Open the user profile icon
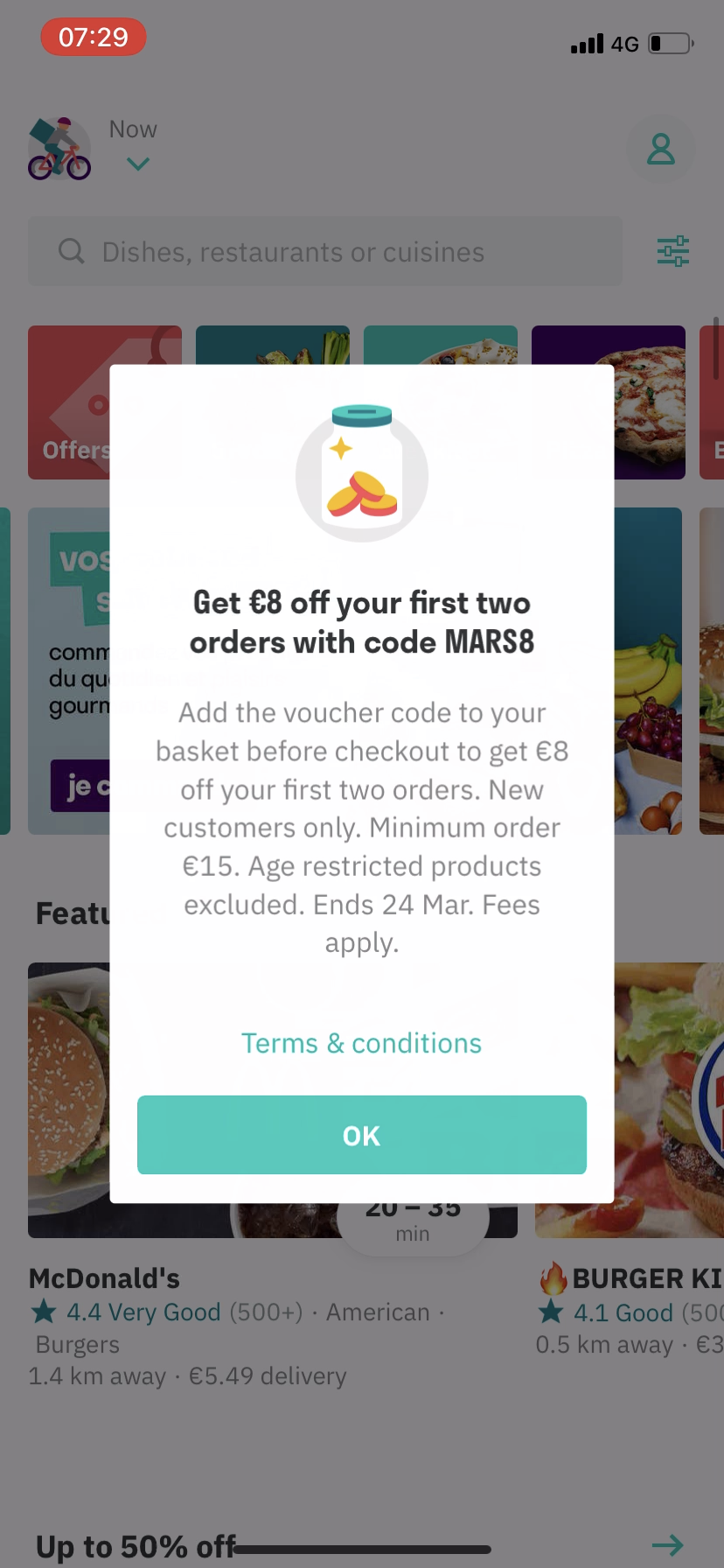 pos(661,149)
